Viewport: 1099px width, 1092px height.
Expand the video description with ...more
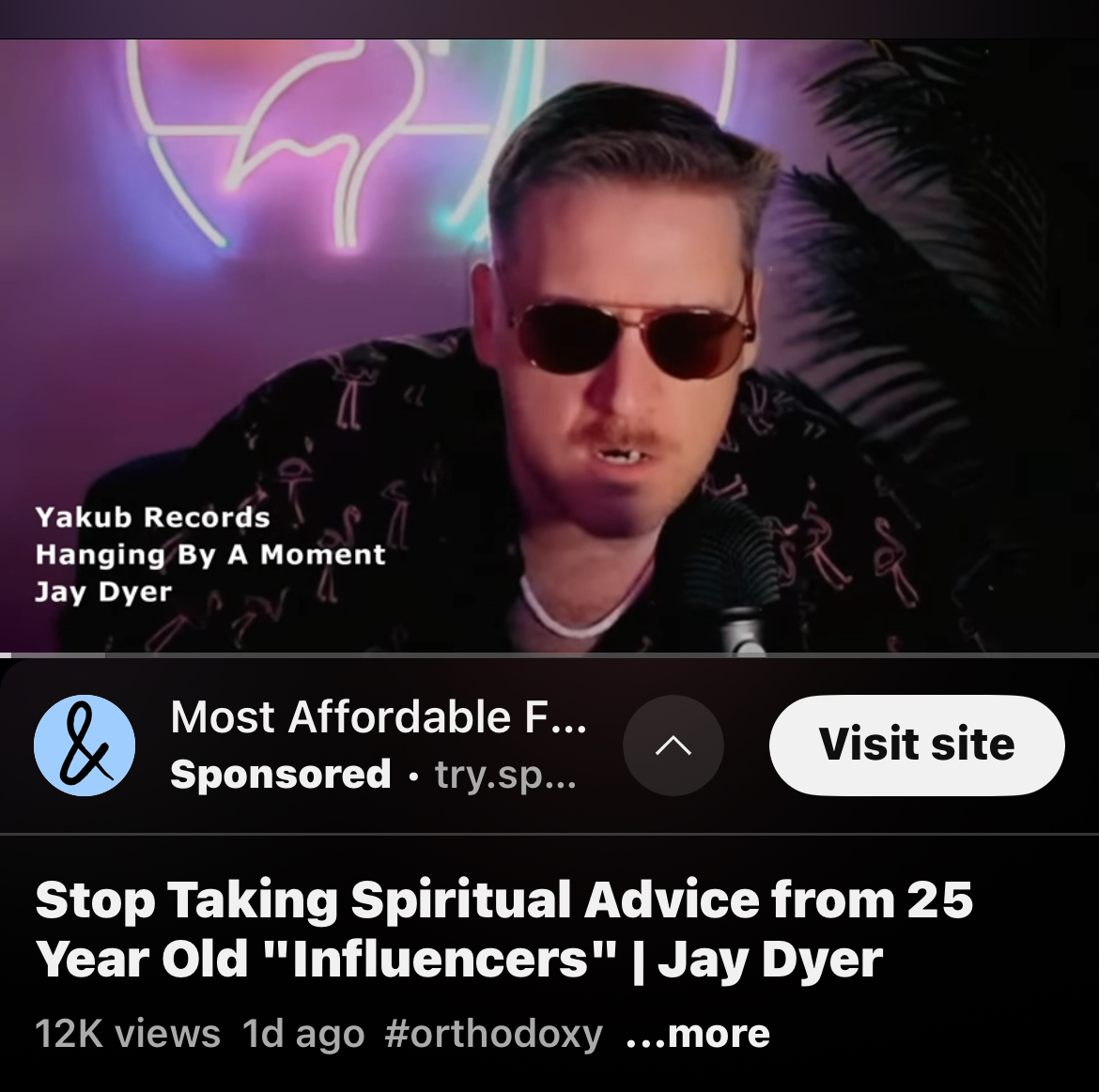[x=698, y=1034]
